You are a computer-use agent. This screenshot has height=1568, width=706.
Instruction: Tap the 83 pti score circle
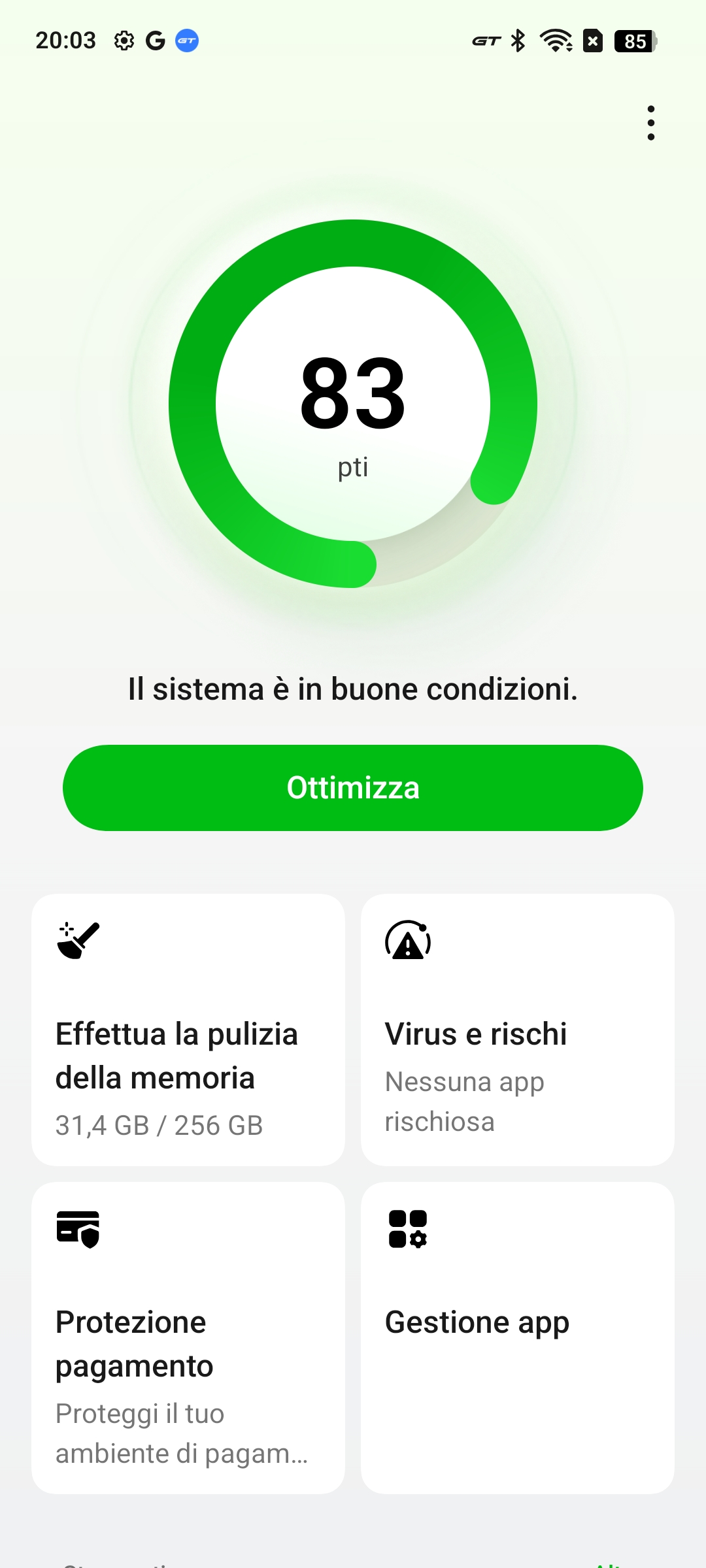(x=353, y=404)
